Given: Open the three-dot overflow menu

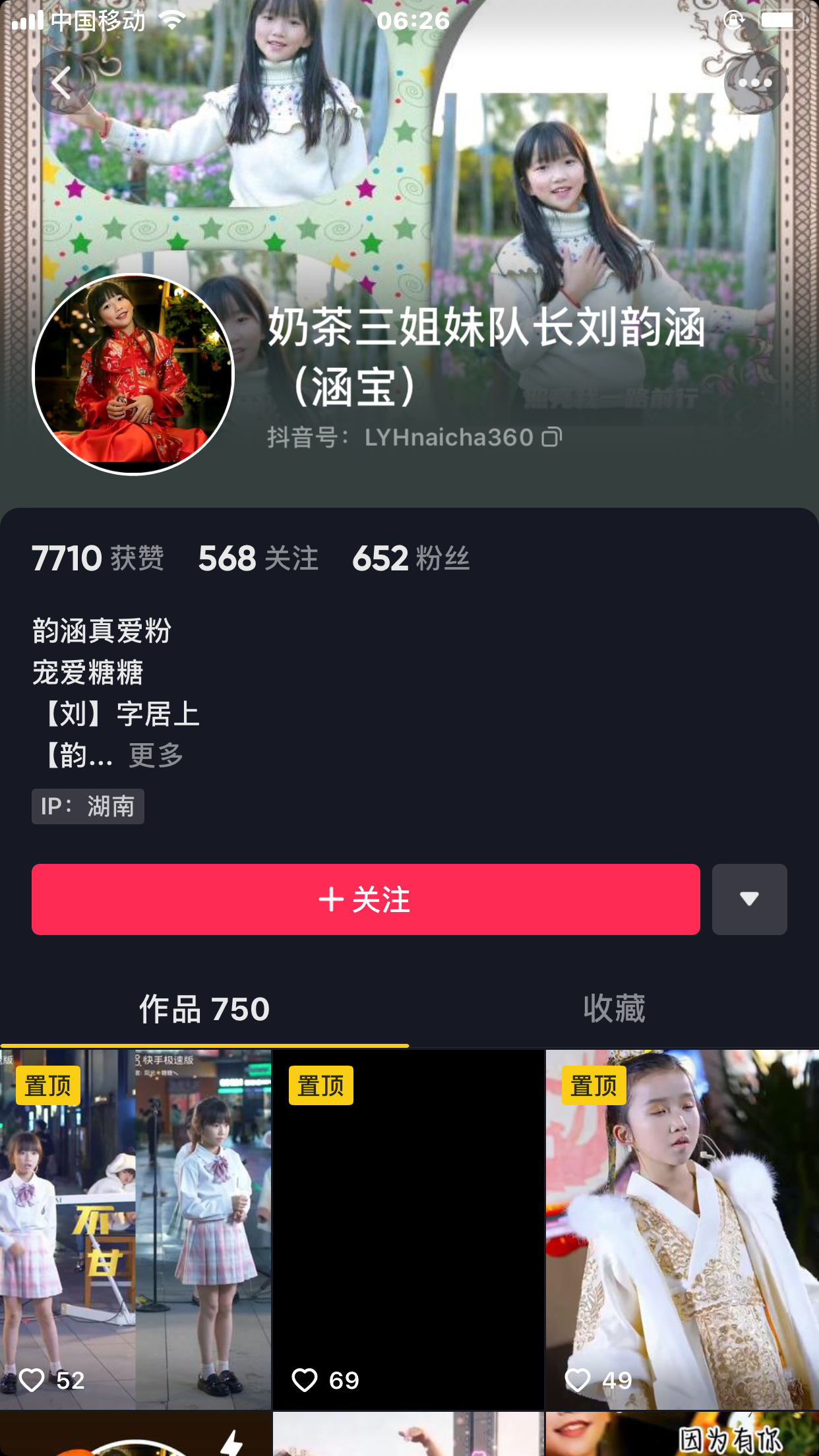Looking at the screenshot, I should 755,84.
